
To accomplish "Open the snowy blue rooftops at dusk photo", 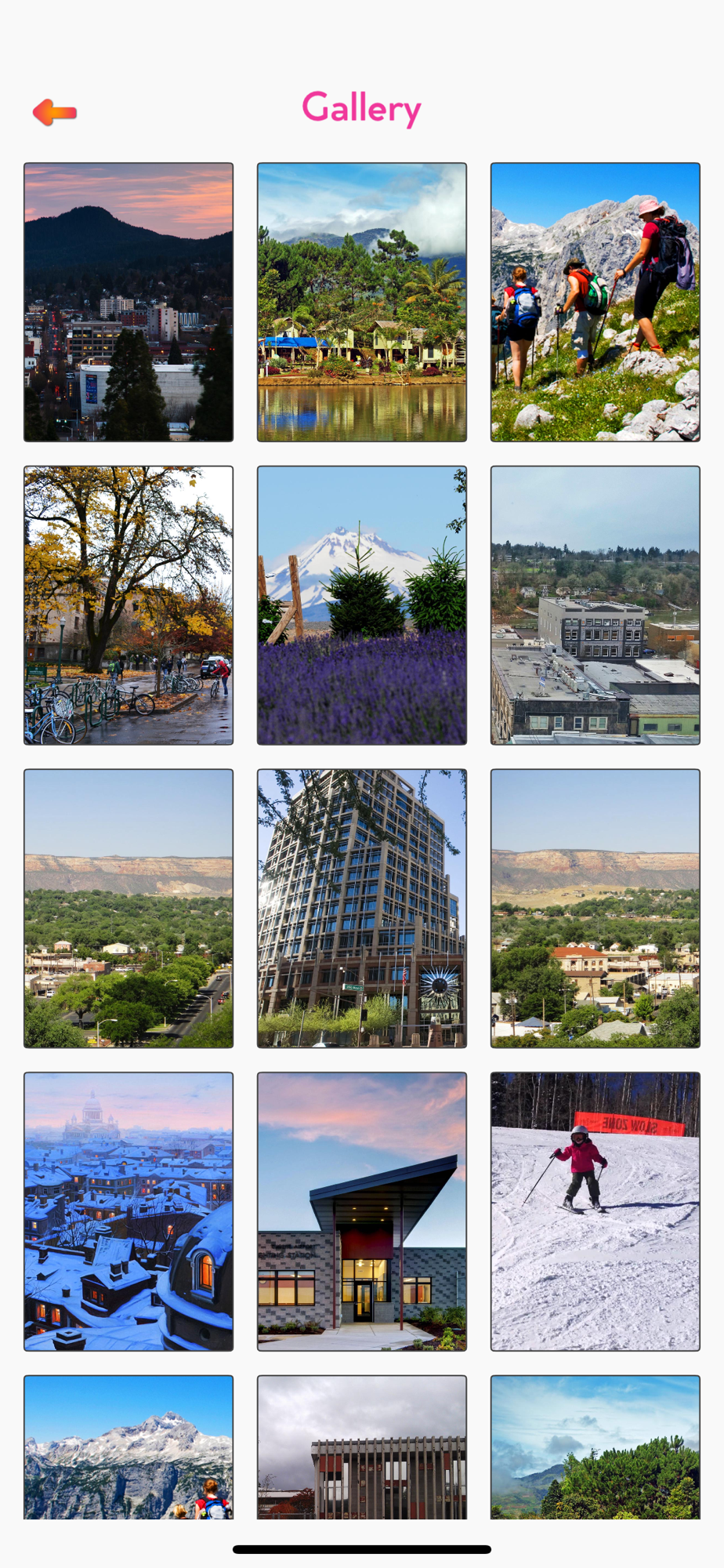I will 129,1211.
